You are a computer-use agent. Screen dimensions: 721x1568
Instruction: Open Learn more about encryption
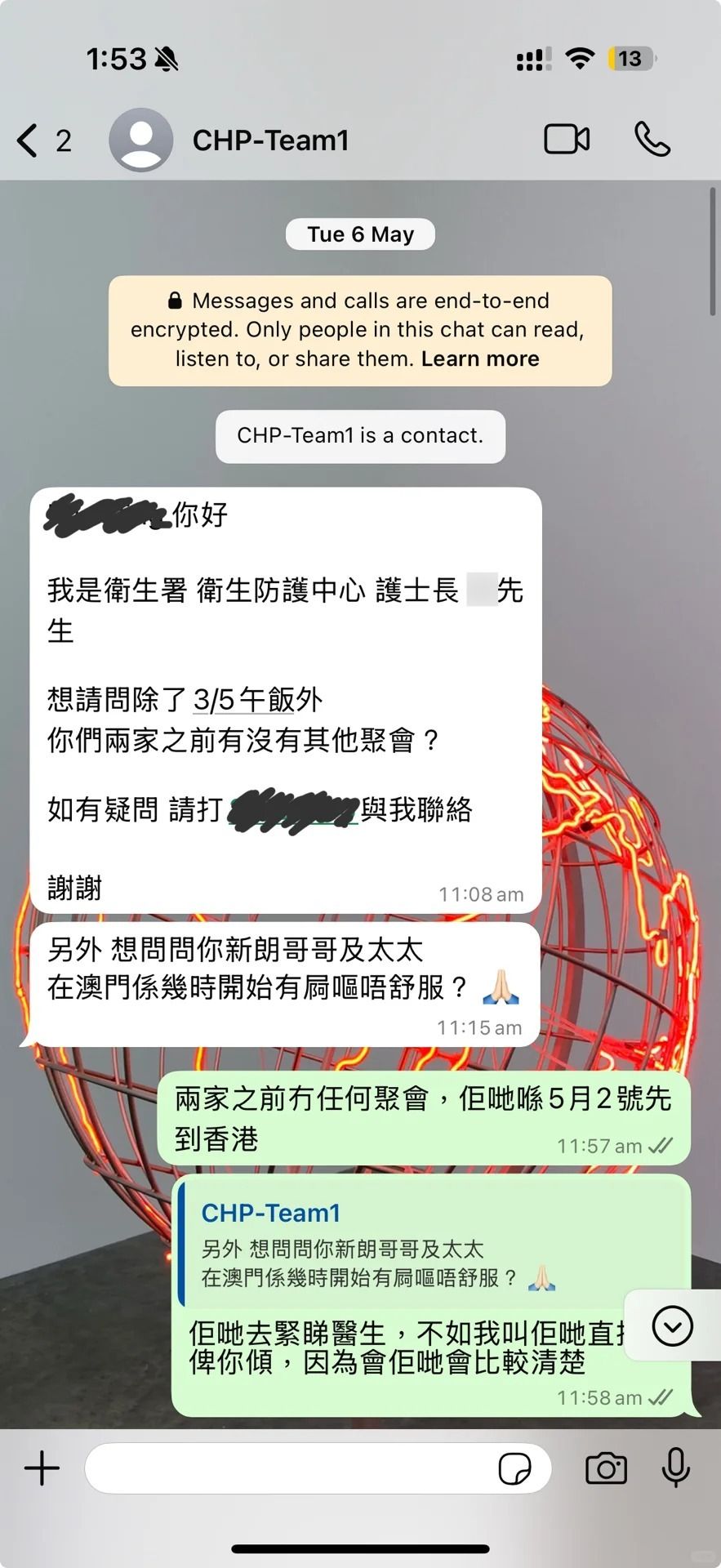tap(480, 359)
